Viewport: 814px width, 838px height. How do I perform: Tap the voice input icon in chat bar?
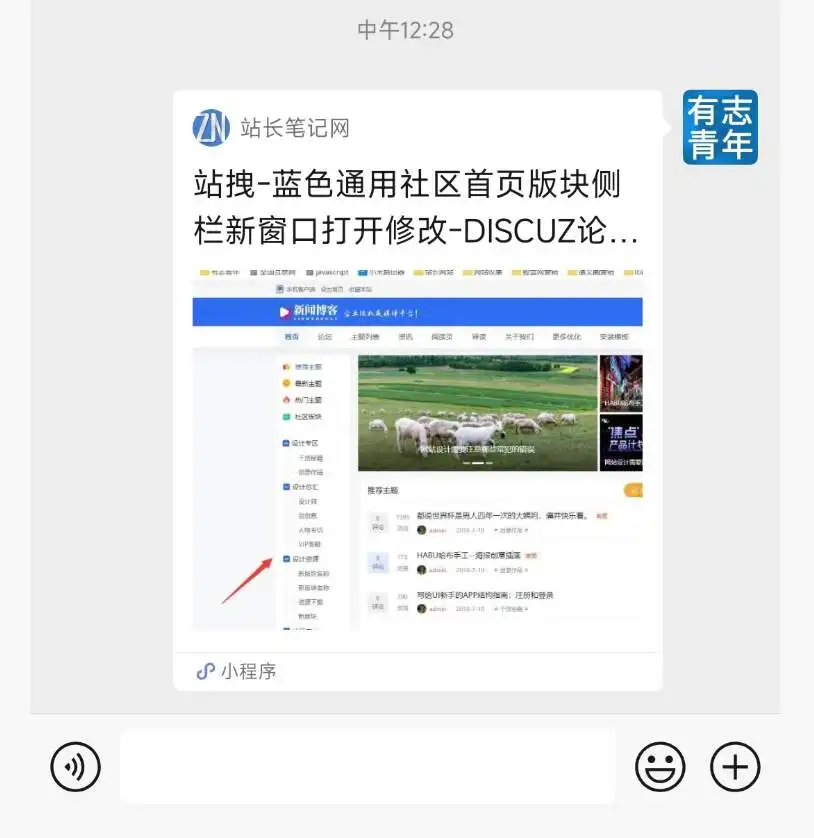point(75,767)
